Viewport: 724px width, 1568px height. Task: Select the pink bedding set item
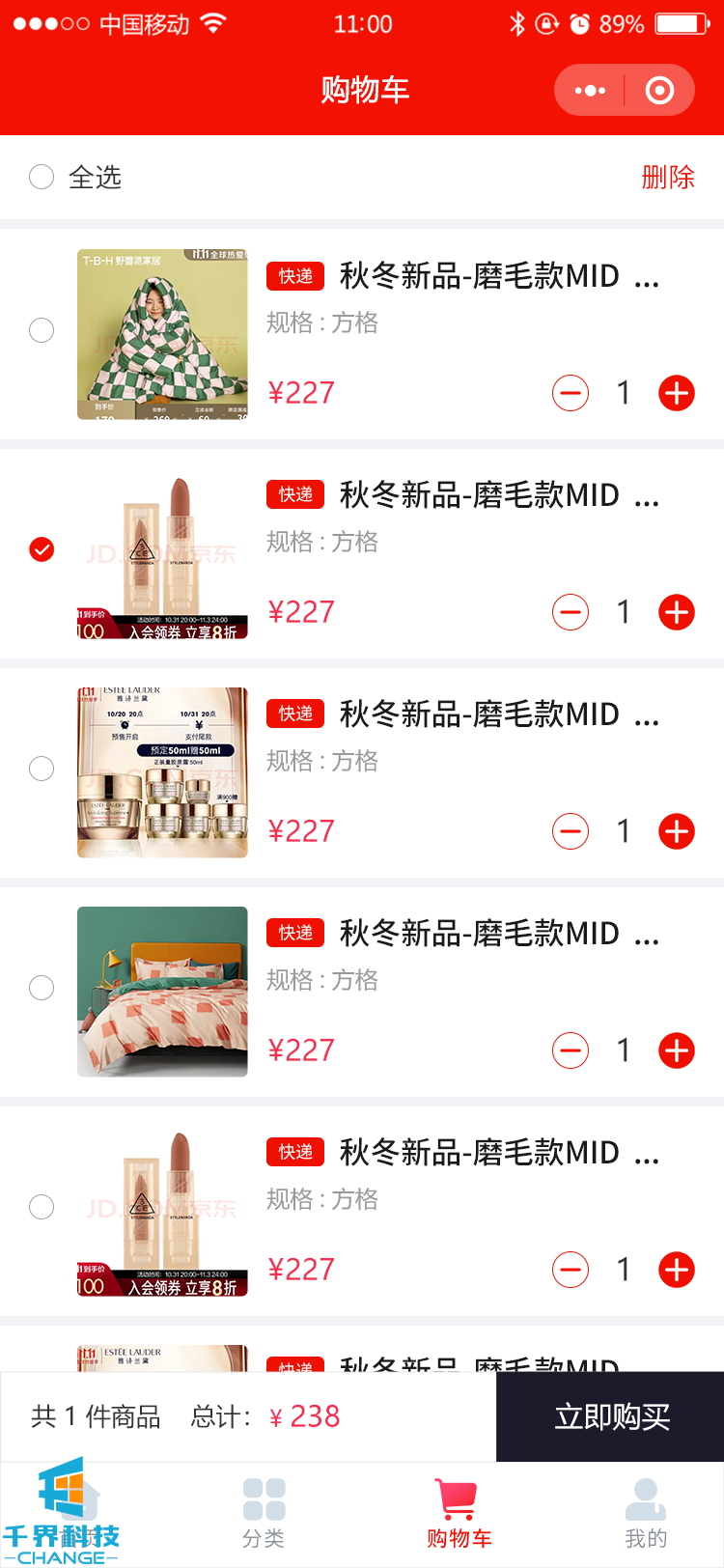click(42, 988)
